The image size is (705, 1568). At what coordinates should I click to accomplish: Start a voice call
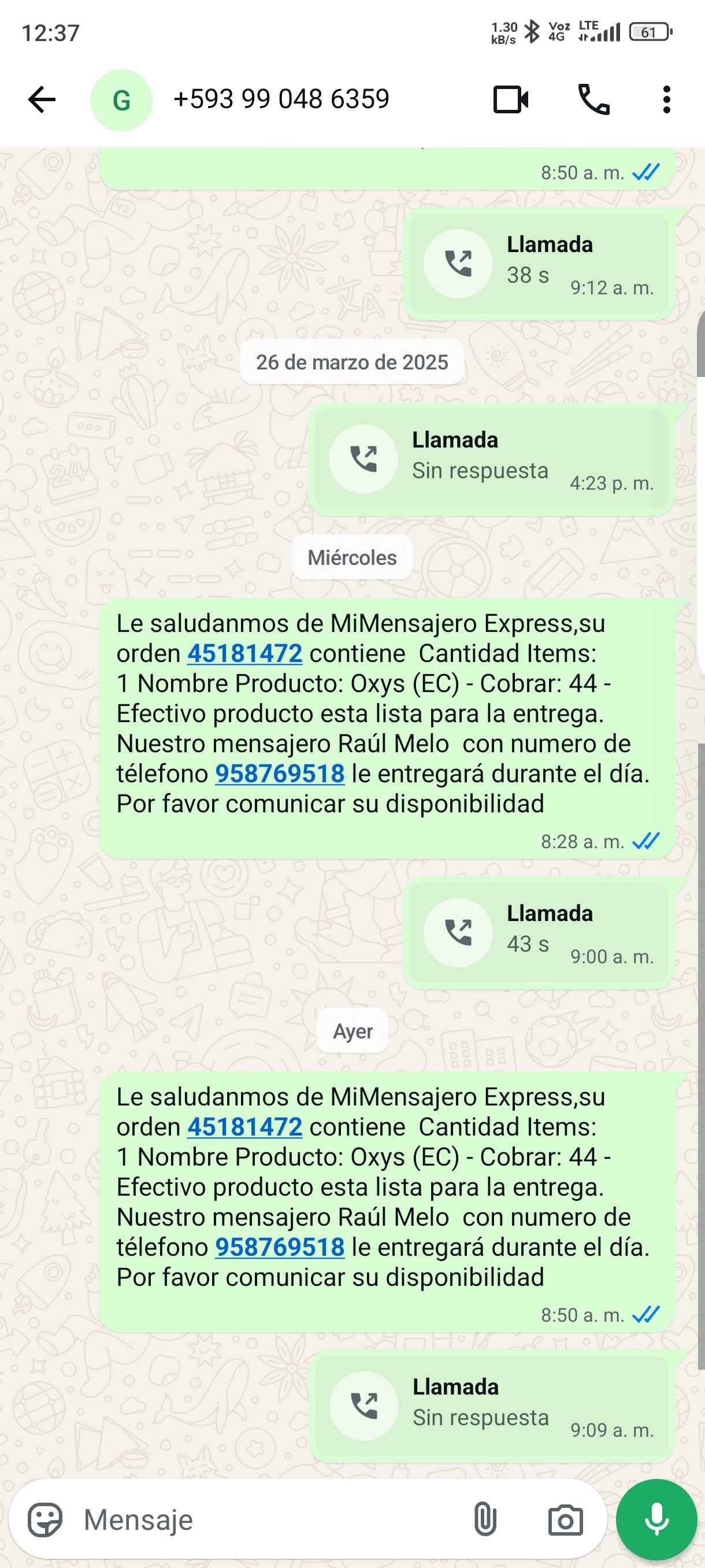593,99
